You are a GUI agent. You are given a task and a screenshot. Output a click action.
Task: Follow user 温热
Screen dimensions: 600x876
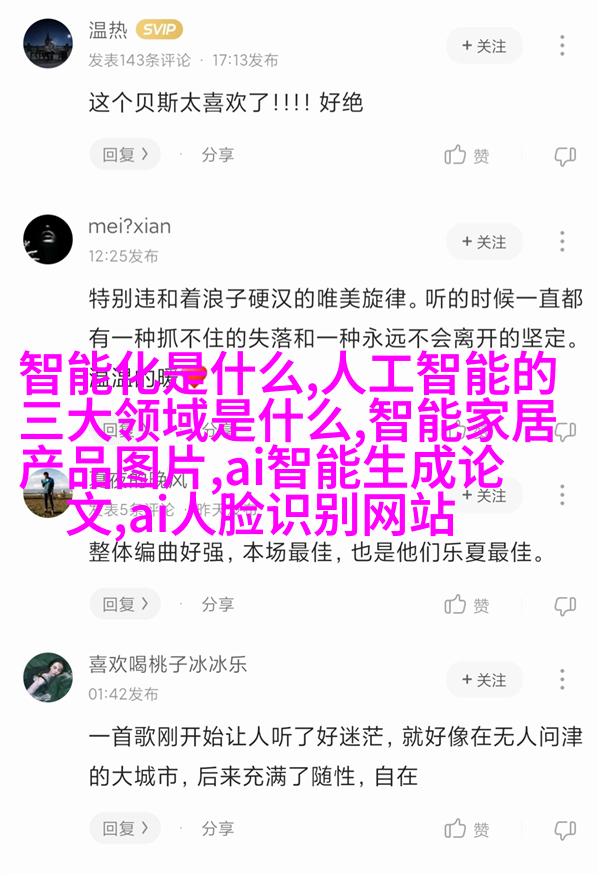[x=484, y=46]
